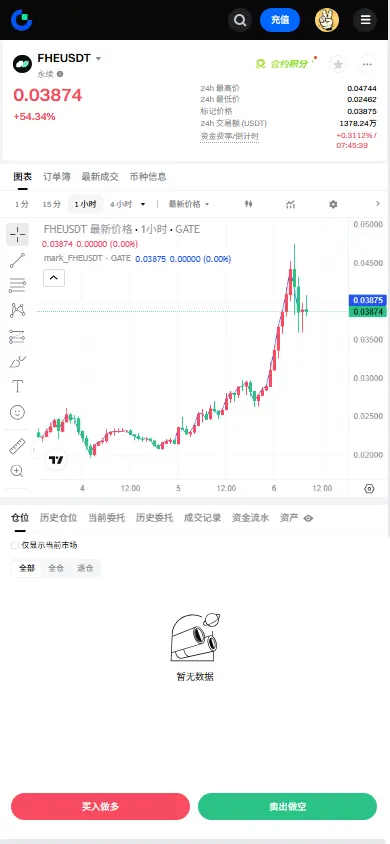The width and height of the screenshot is (390, 844).
Task: Tap the 充值 deposit button
Action: coord(280,20)
